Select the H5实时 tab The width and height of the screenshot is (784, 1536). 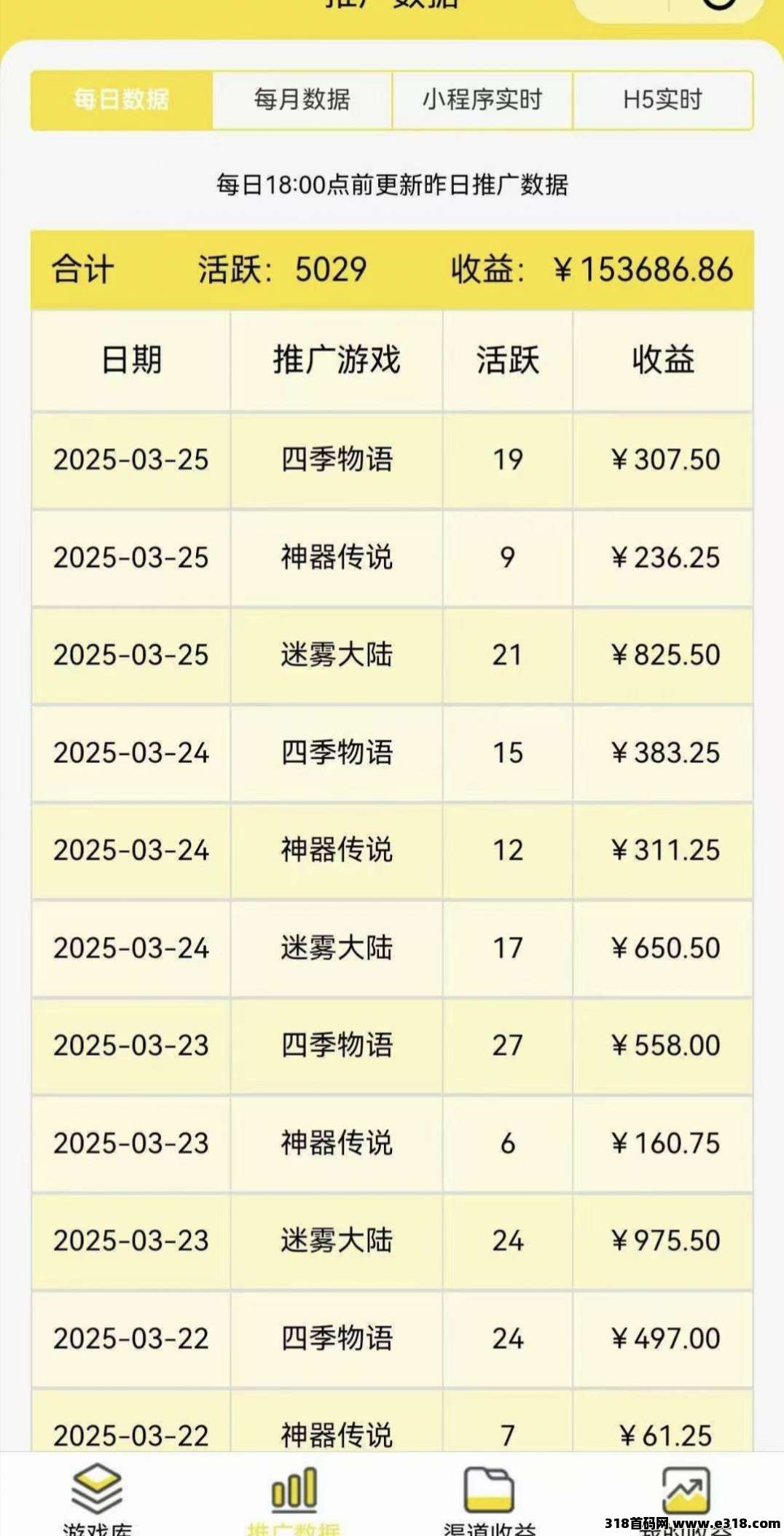662,100
